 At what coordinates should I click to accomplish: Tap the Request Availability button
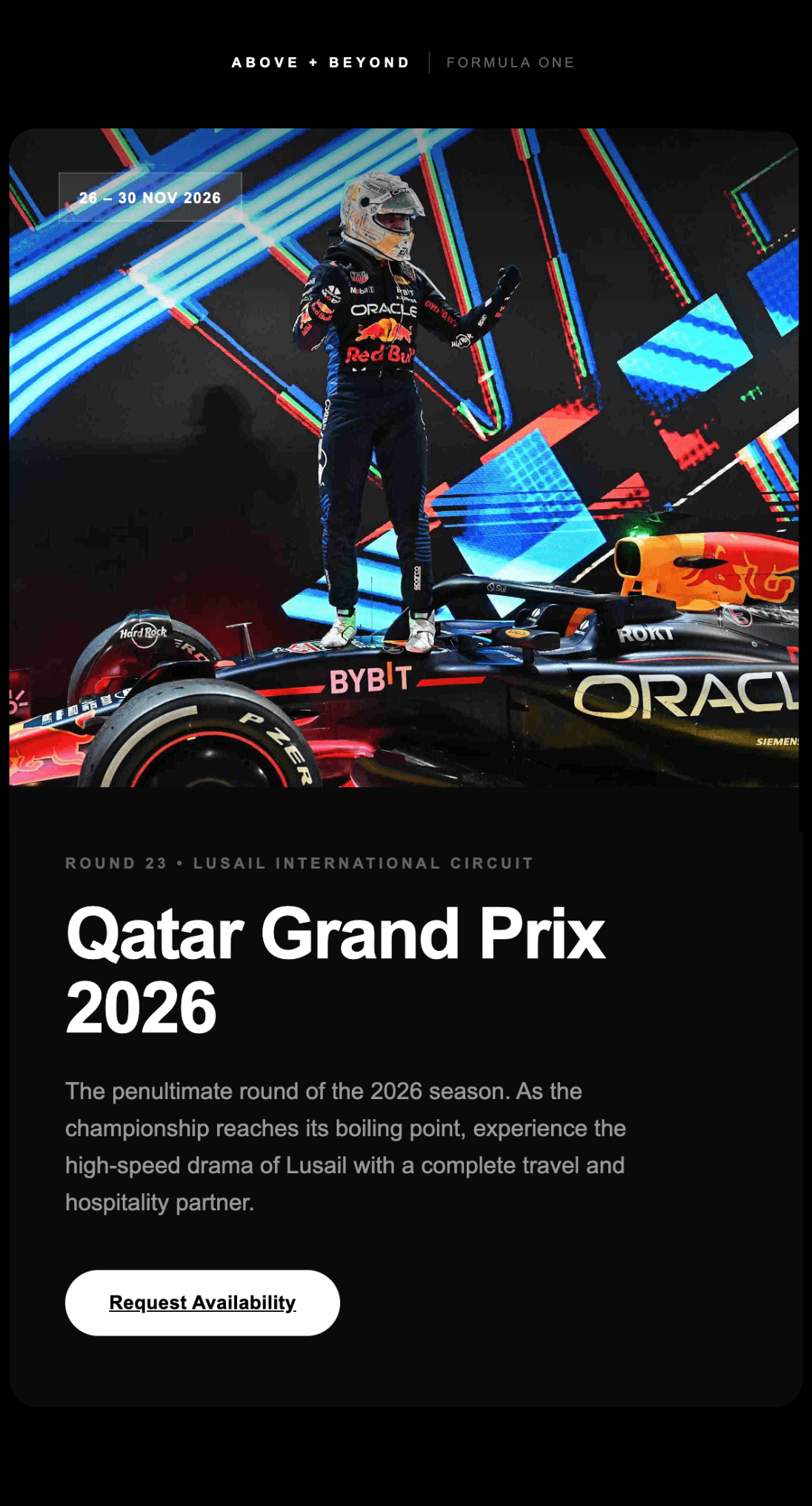[x=202, y=1302]
